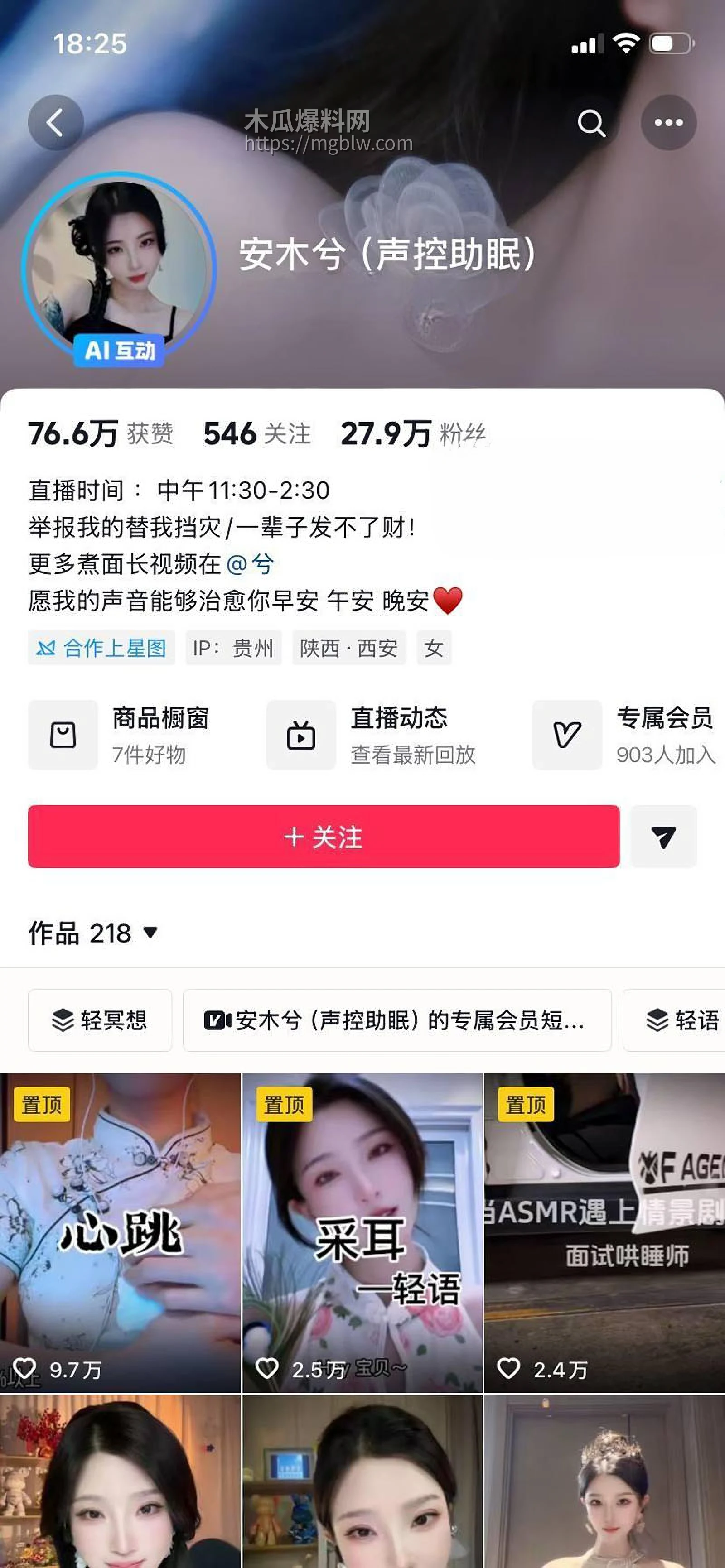Tap the AI互动 badge on the avatar
The height and width of the screenshot is (1568, 725).
(121, 351)
